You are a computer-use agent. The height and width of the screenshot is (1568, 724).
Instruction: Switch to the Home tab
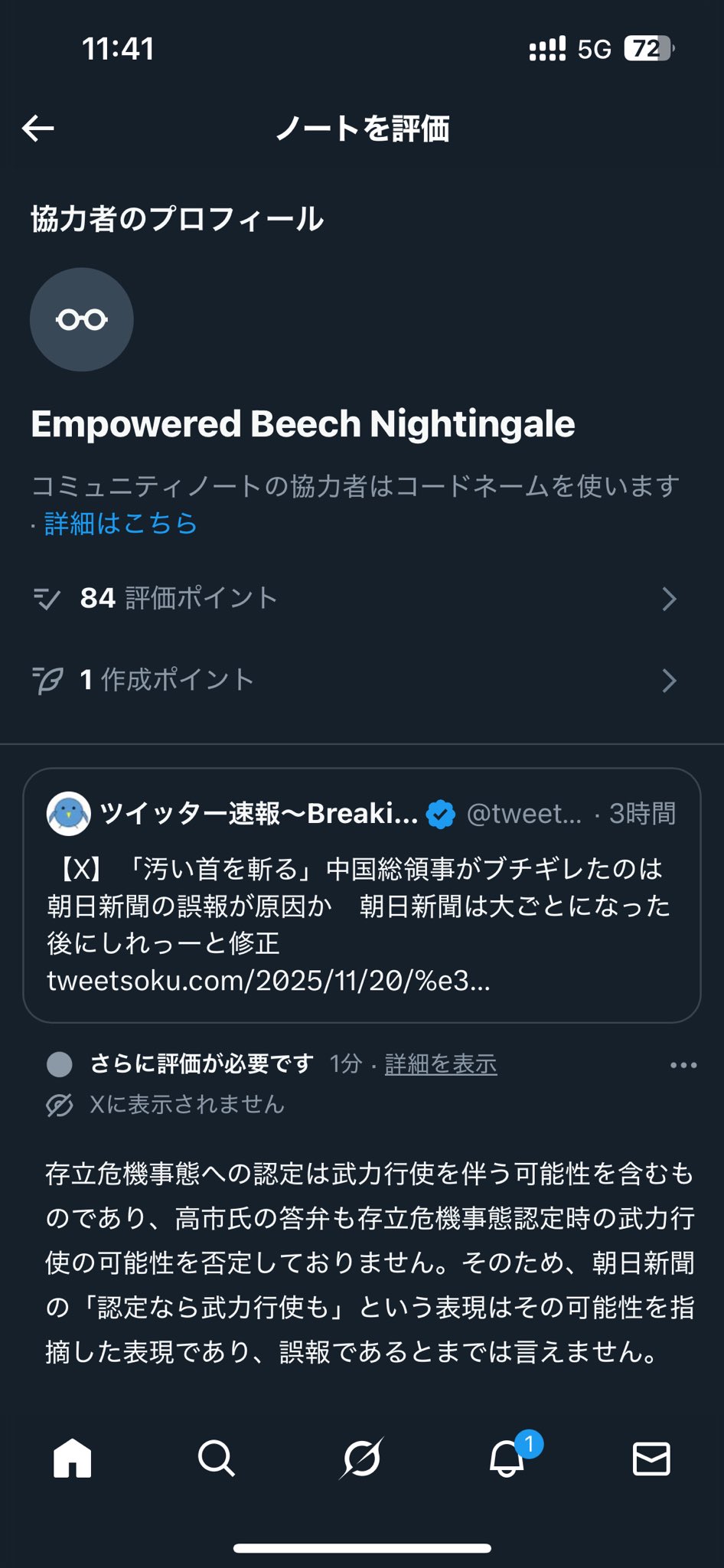(73, 1458)
